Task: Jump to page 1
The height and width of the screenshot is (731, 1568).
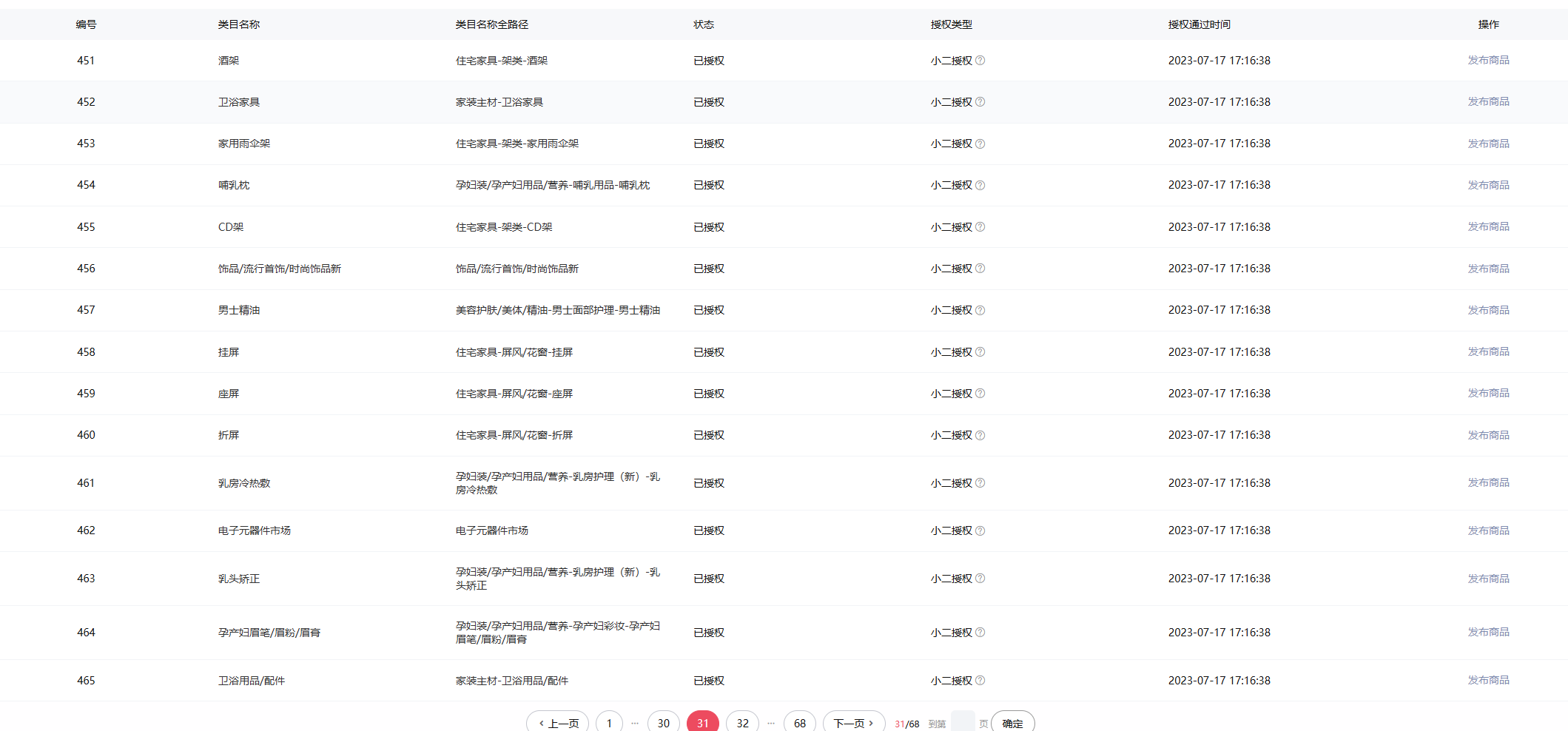Action: tap(609, 723)
